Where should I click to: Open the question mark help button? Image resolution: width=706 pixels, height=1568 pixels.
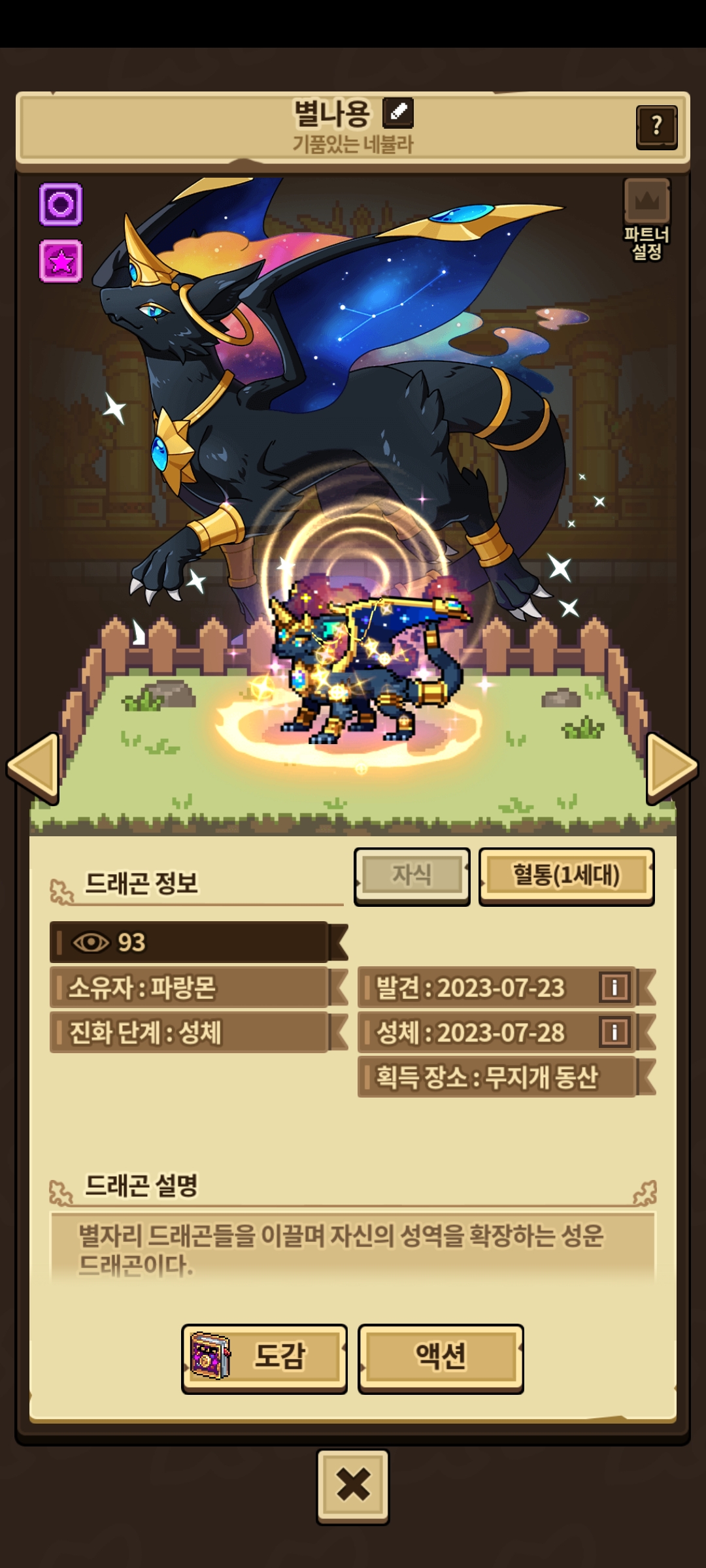(x=656, y=126)
